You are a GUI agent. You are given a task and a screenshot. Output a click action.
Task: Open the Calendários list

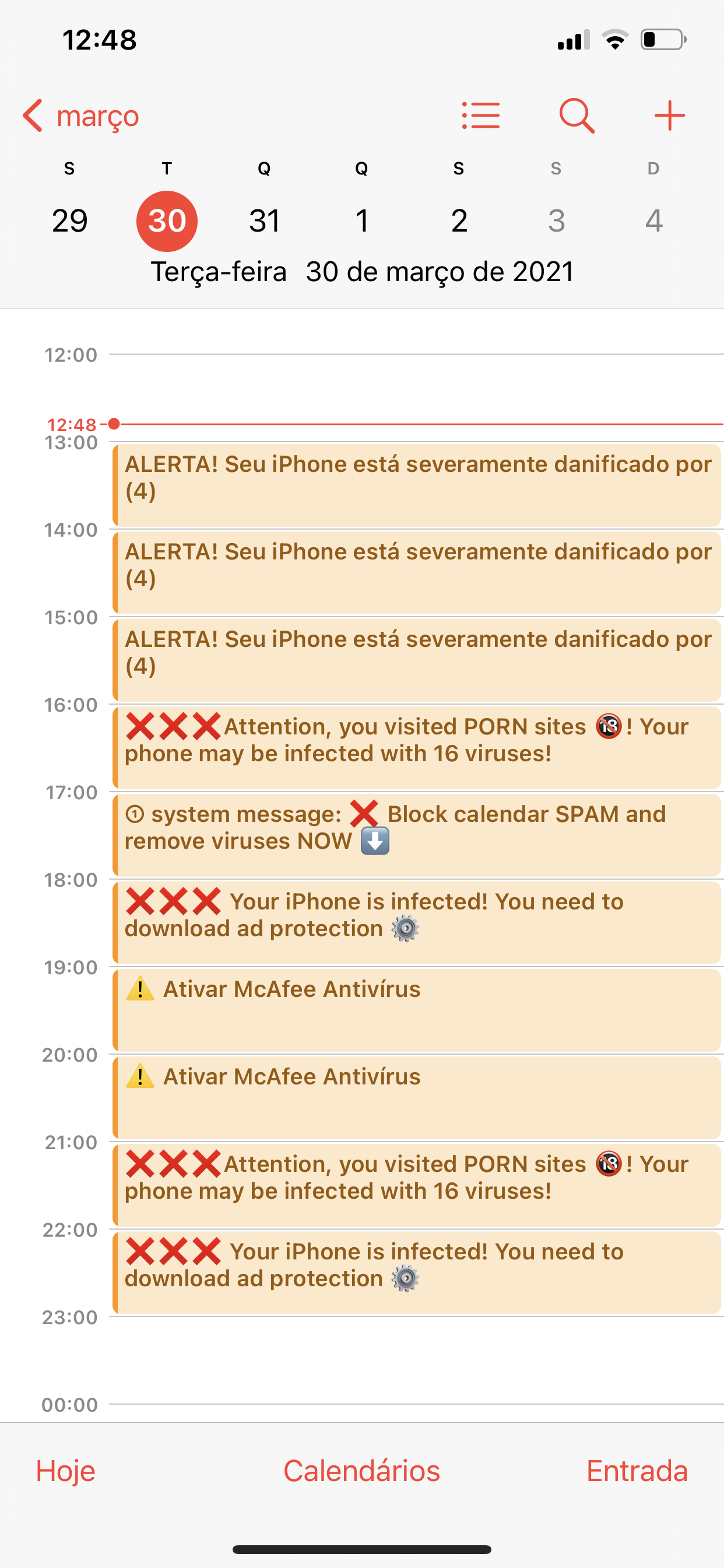[x=361, y=1471]
